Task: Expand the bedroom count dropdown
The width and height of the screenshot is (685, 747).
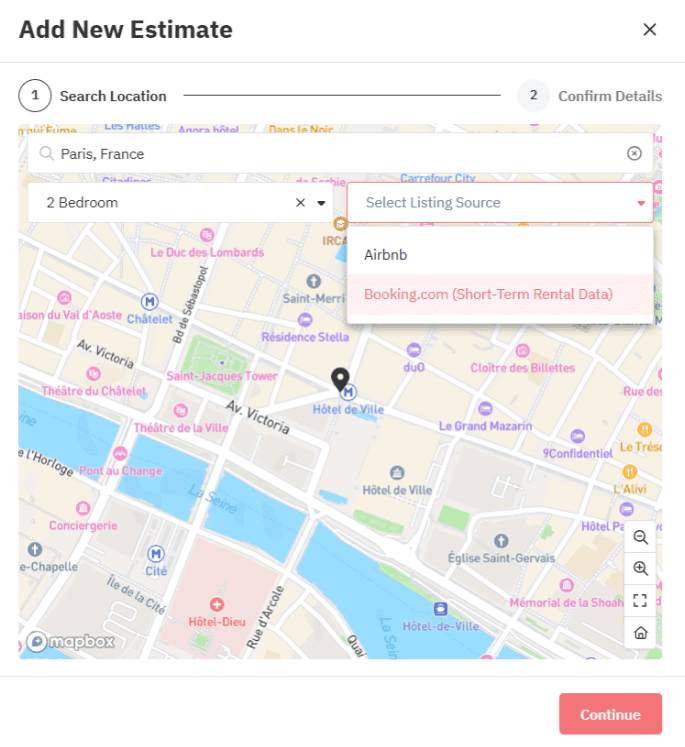Action: (322, 203)
